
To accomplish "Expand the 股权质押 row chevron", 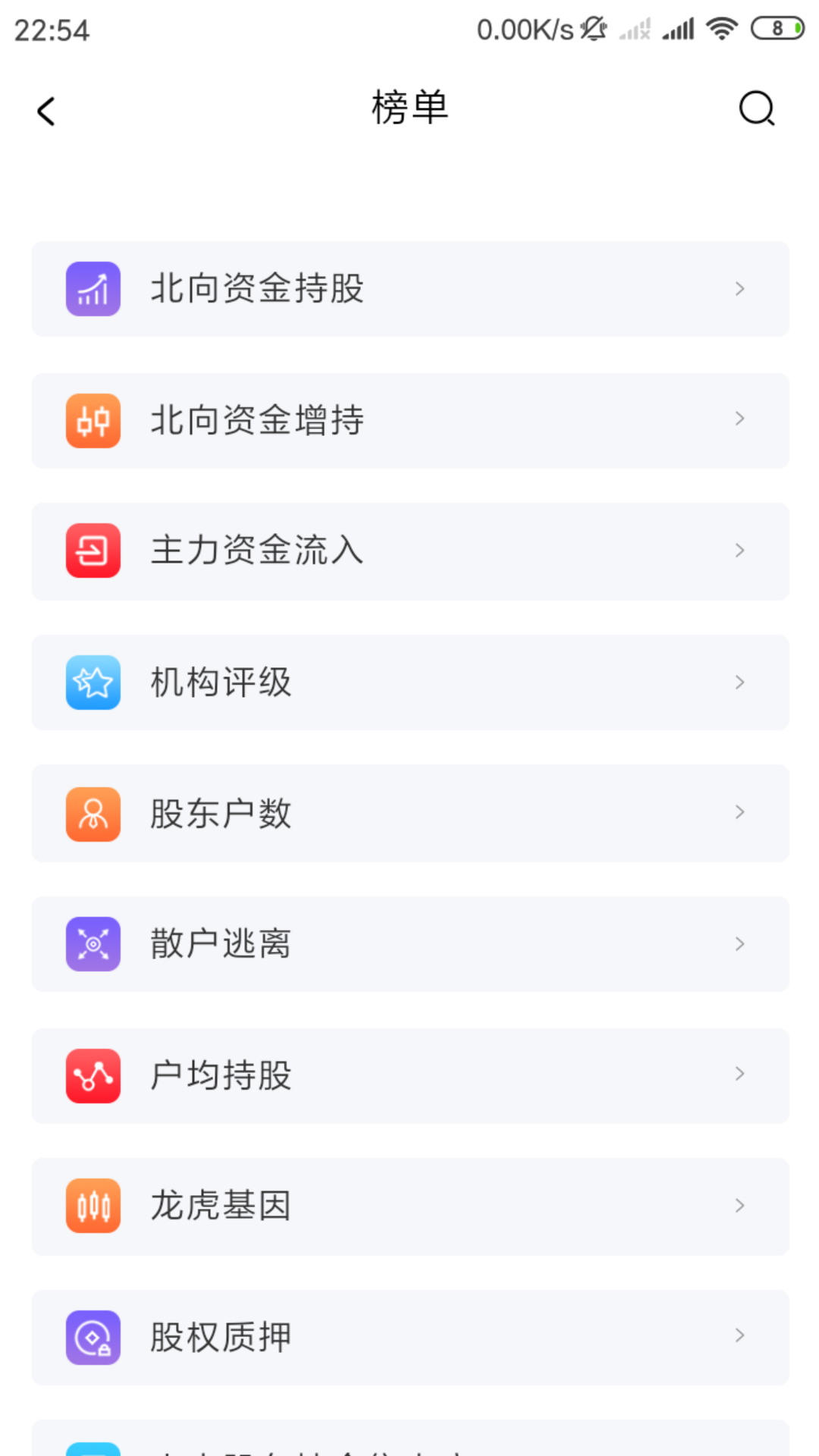I will (741, 1337).
